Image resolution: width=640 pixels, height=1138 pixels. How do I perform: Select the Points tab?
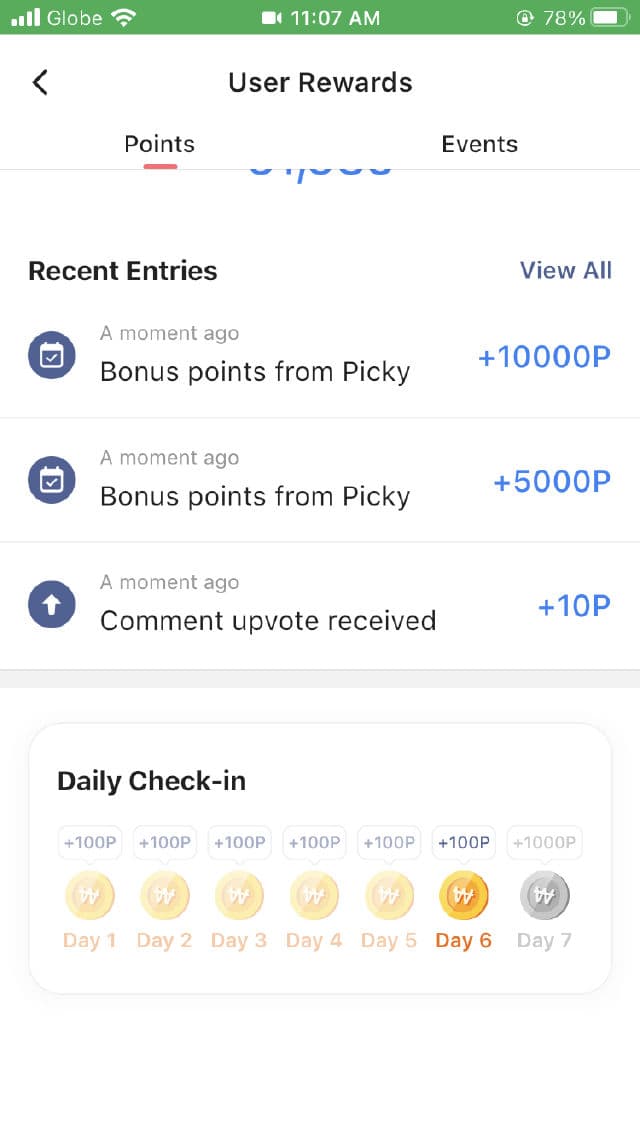160,144
